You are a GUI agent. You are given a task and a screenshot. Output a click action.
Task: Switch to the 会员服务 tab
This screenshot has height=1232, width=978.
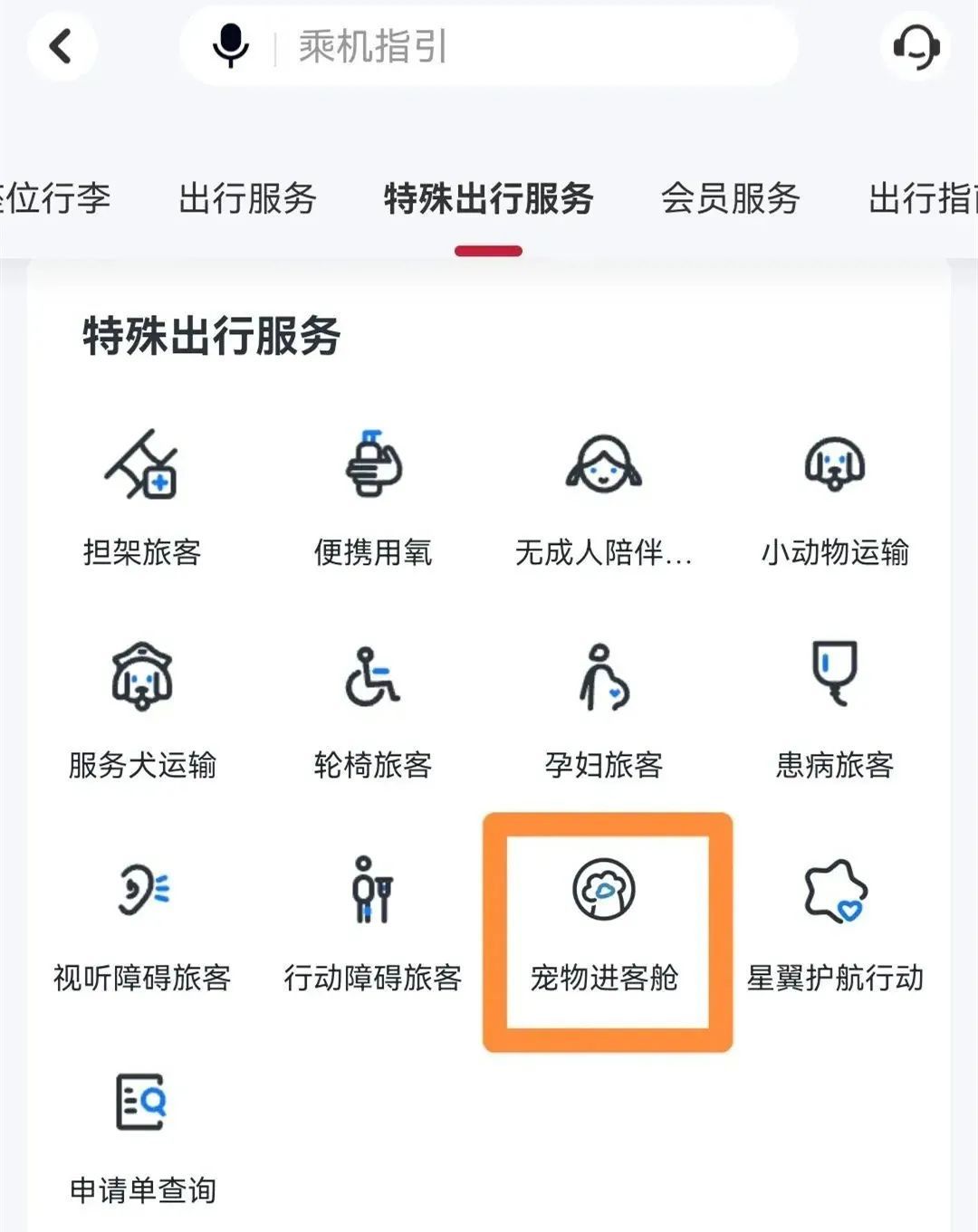click(x=730, y=198)
